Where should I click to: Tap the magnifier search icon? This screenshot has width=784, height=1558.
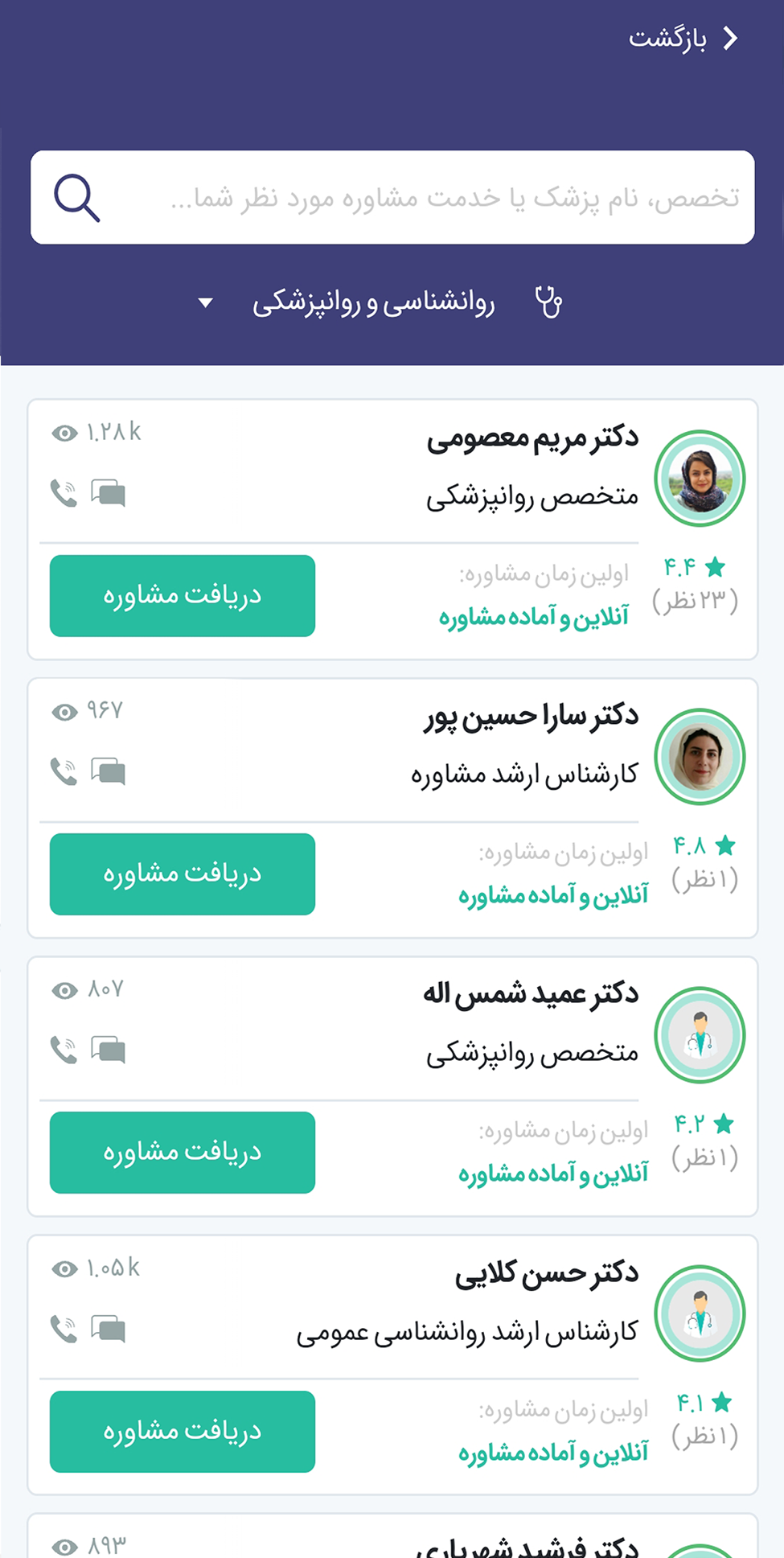(x=77, y=198)
